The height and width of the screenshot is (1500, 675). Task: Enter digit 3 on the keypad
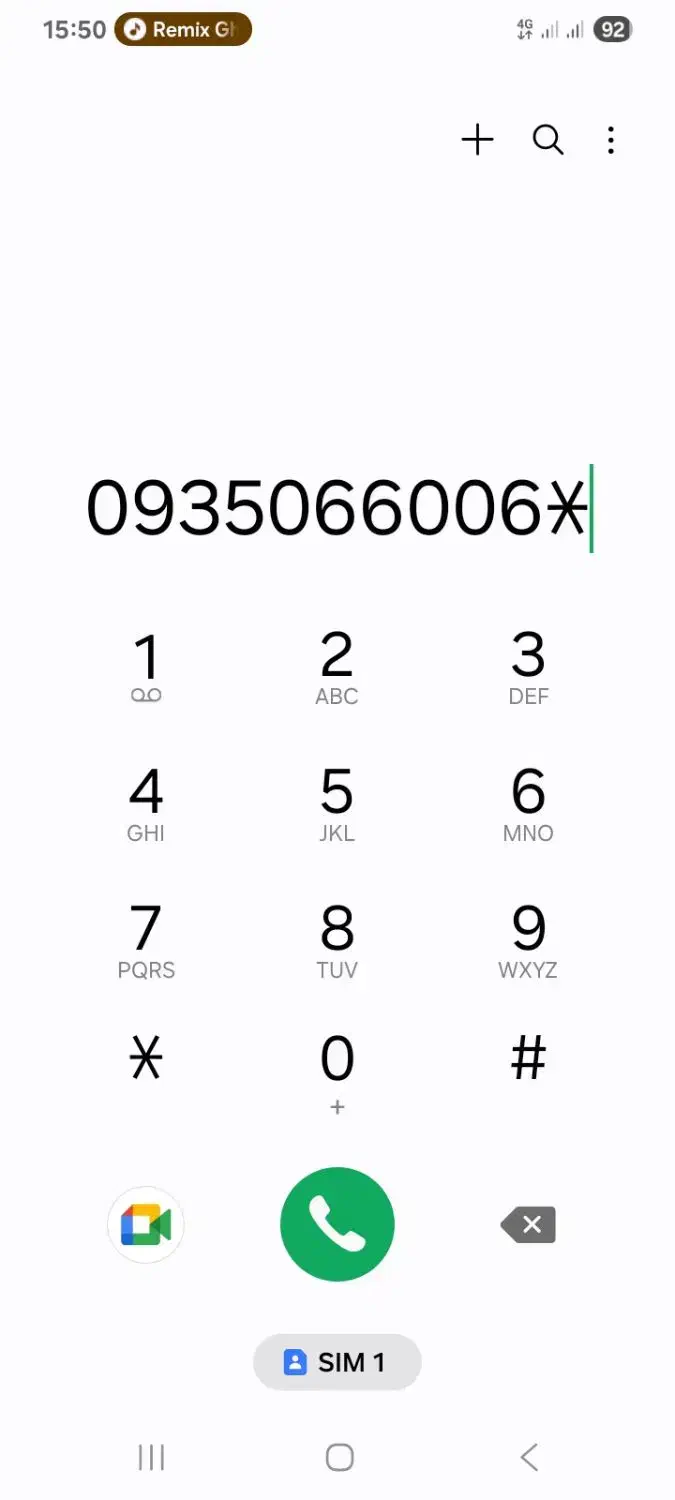pos(528,666)
